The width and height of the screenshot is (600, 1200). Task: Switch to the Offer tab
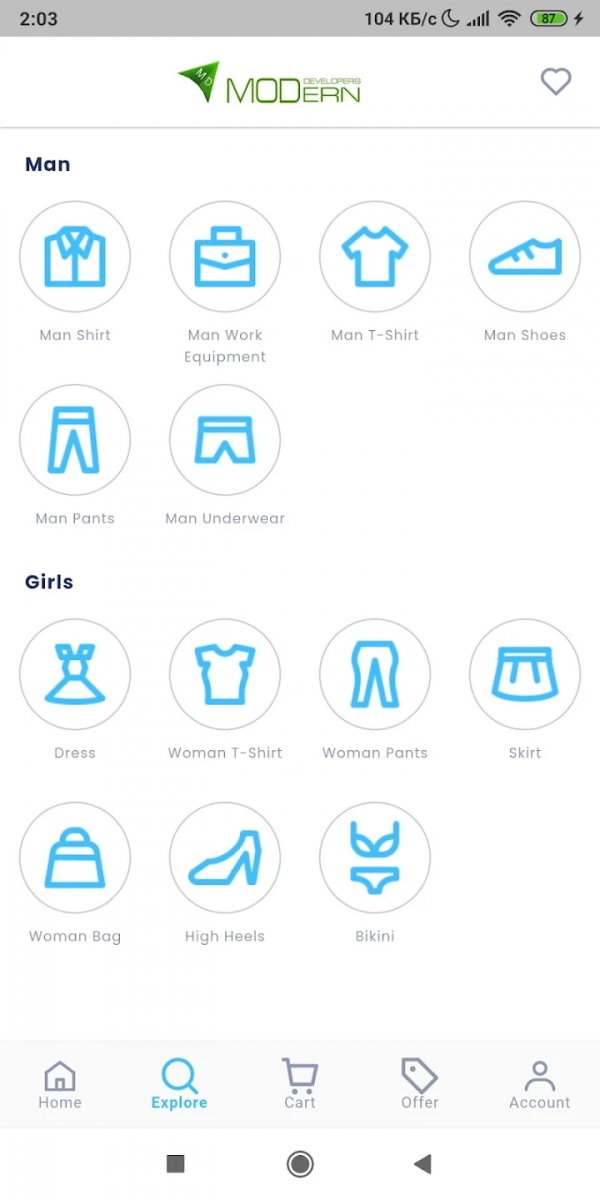pos(420,1085)
